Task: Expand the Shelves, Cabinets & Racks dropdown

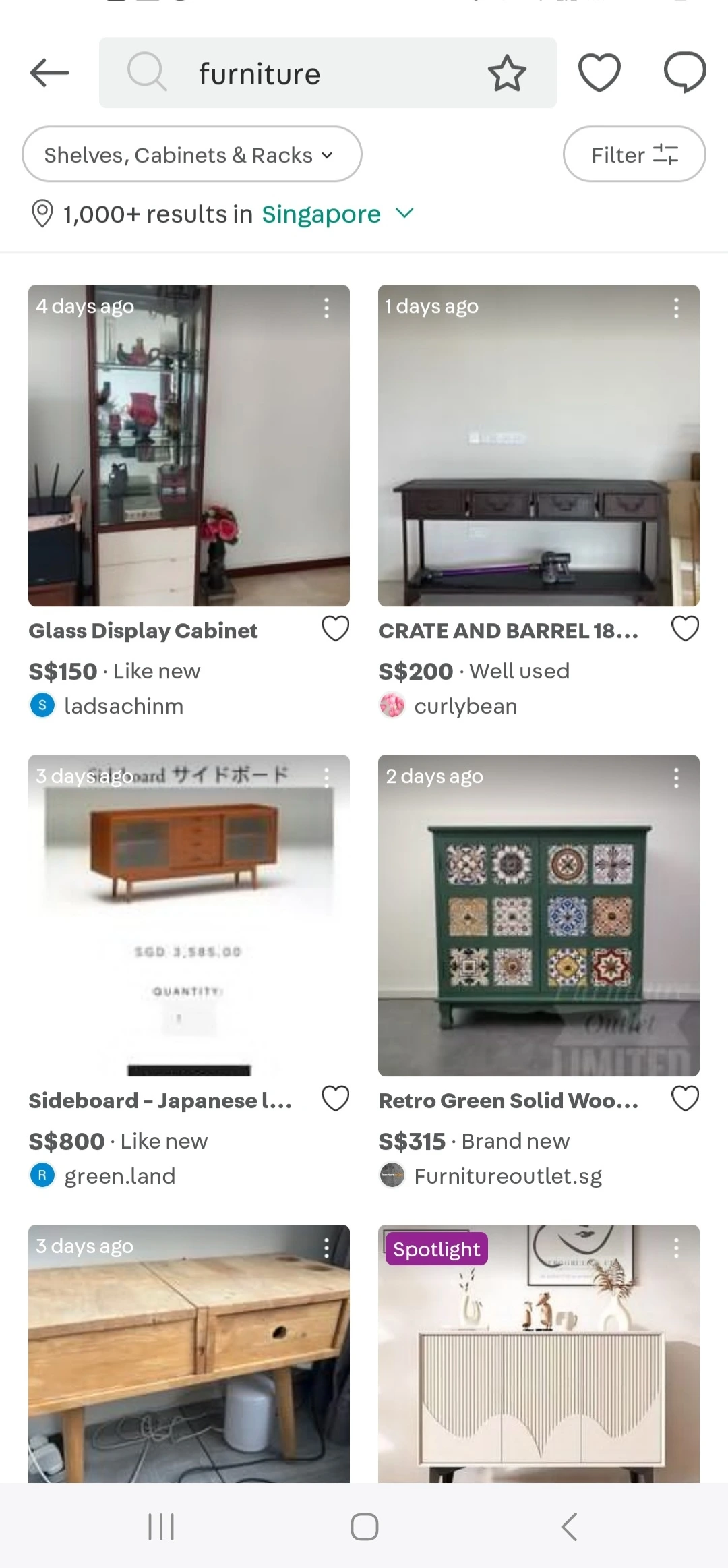Action: pos(191,154)
